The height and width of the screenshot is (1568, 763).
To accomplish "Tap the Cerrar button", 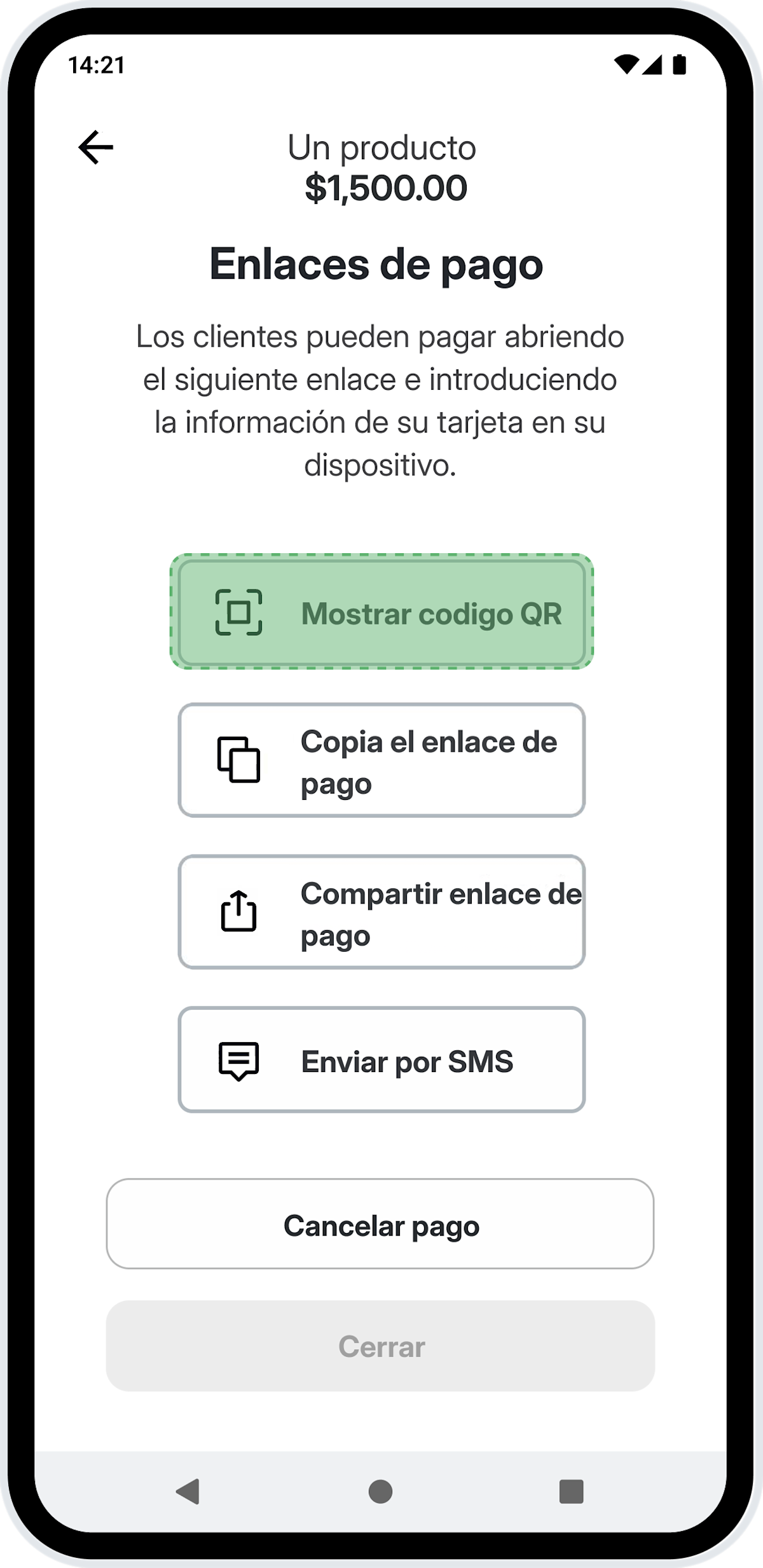I will (380, 1345).
